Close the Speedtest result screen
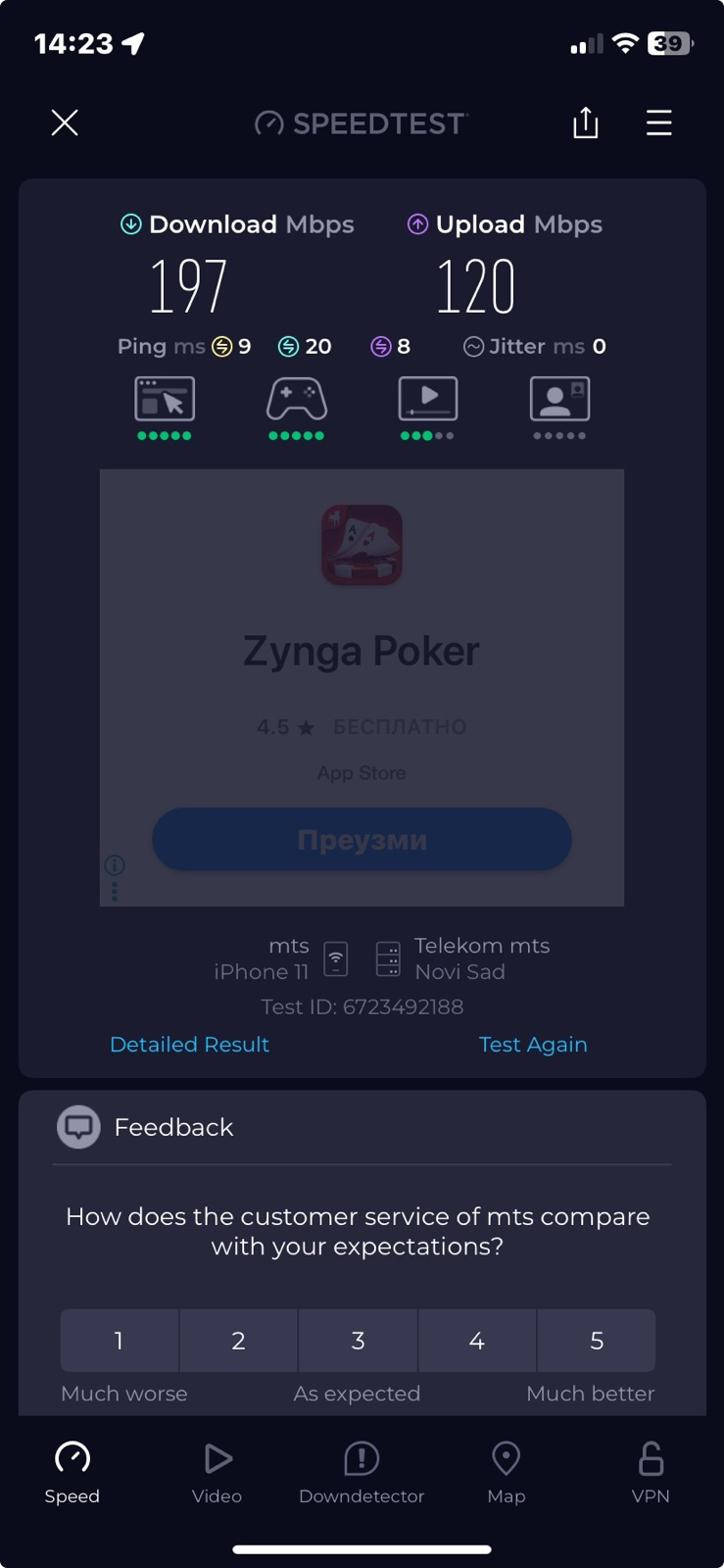 click(x=65, y=122)
